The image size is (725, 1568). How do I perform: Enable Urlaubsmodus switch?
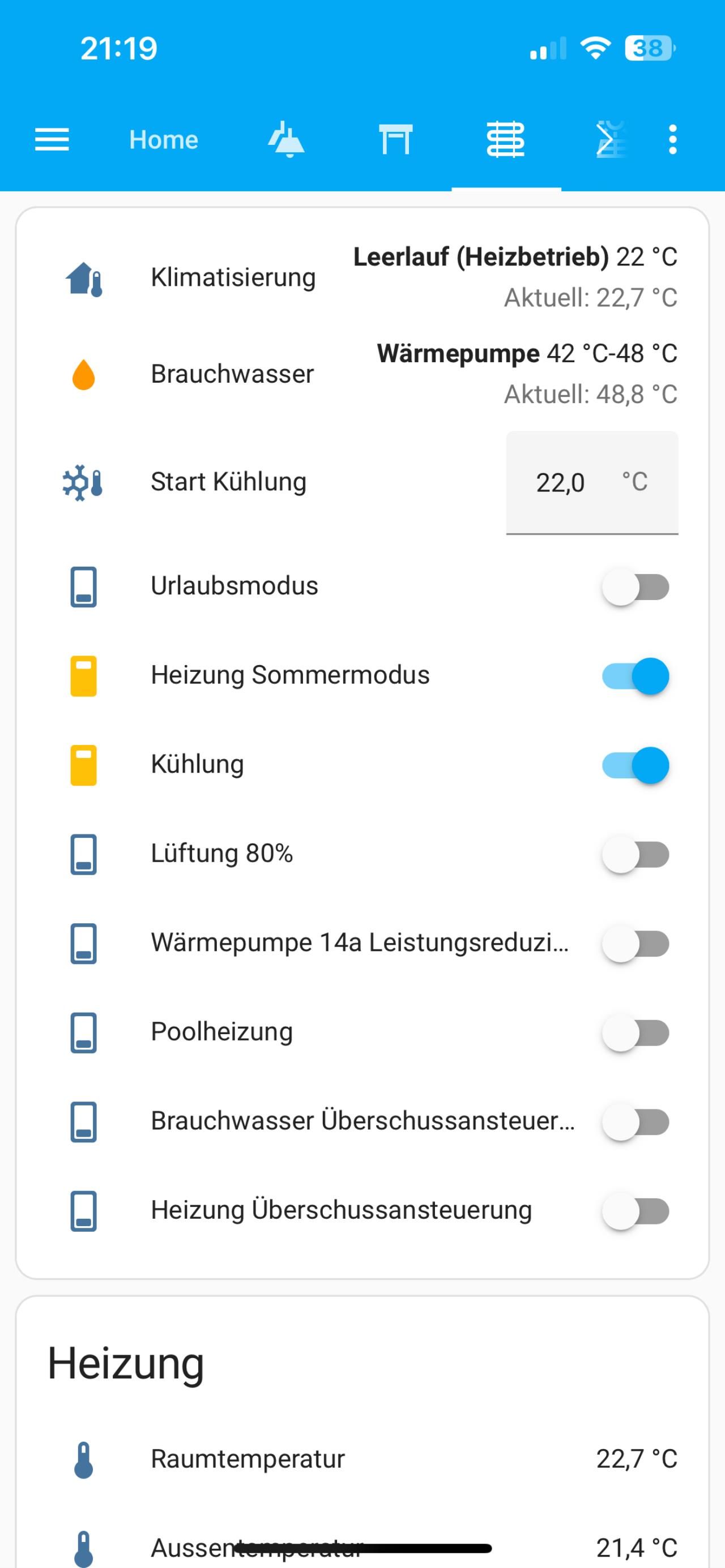(635, 588)
